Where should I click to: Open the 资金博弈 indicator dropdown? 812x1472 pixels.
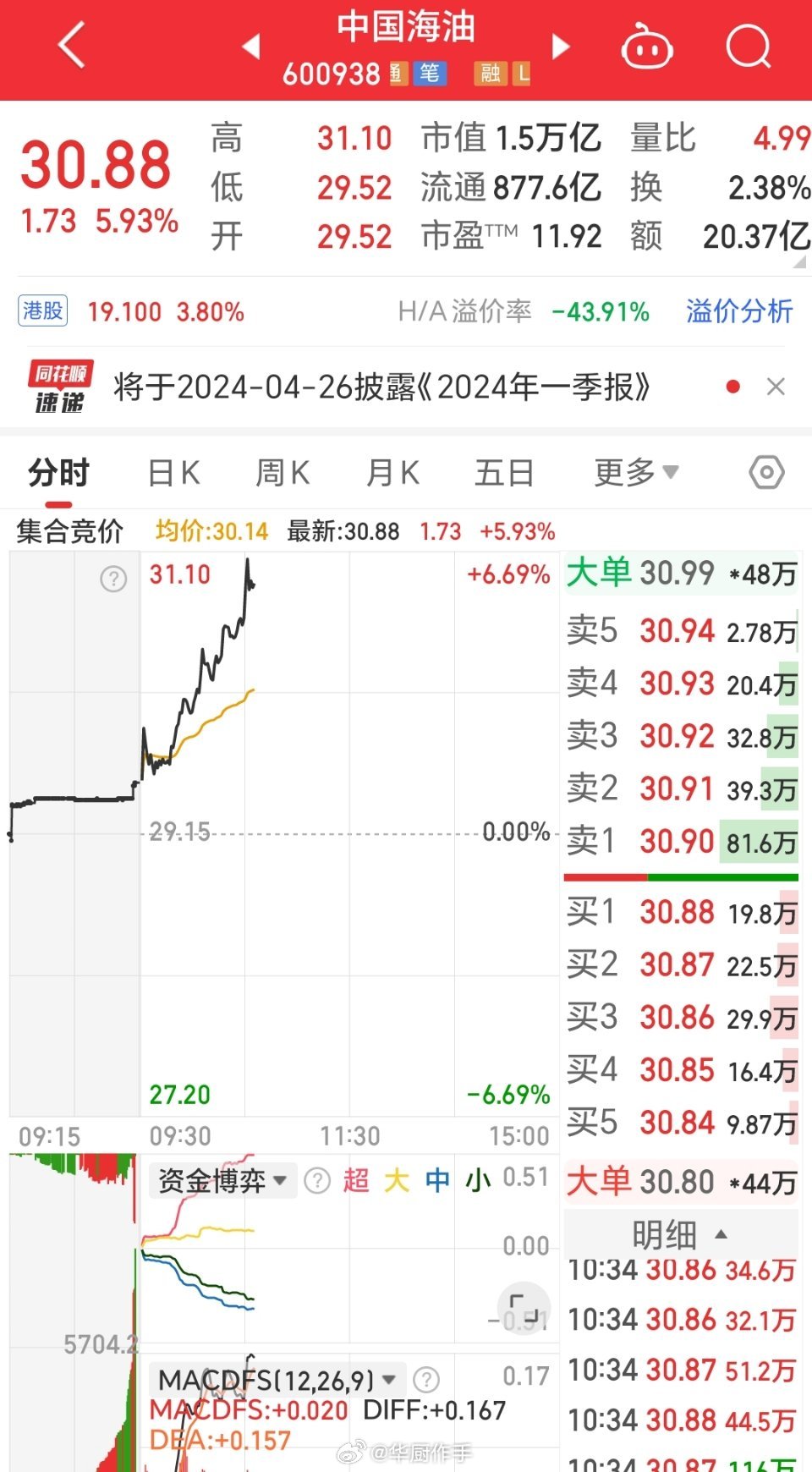click(222, 1180)
